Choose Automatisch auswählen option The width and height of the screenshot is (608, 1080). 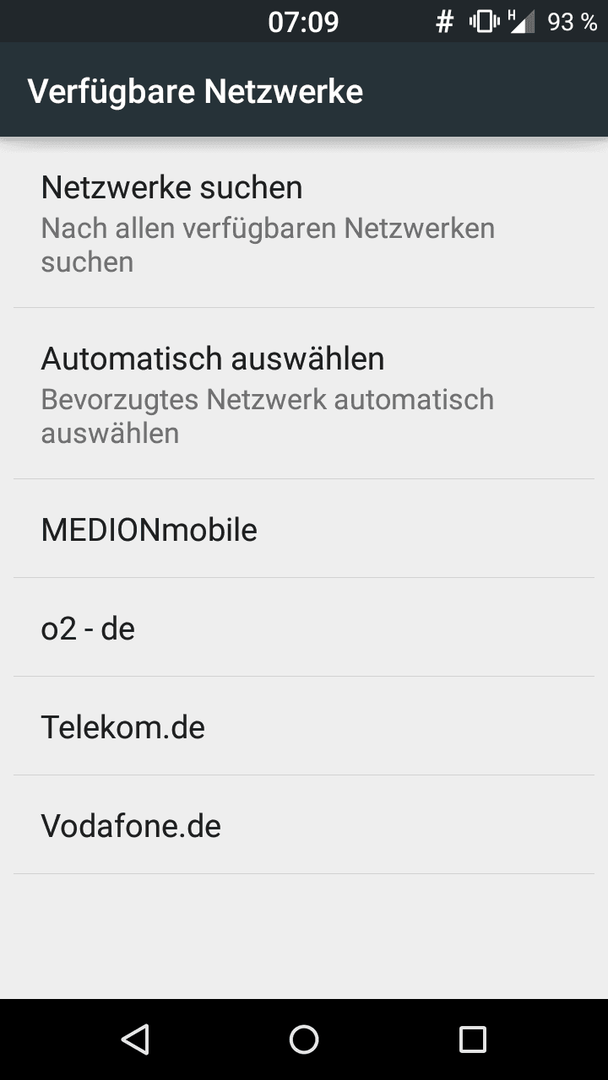tap(304, 394)
